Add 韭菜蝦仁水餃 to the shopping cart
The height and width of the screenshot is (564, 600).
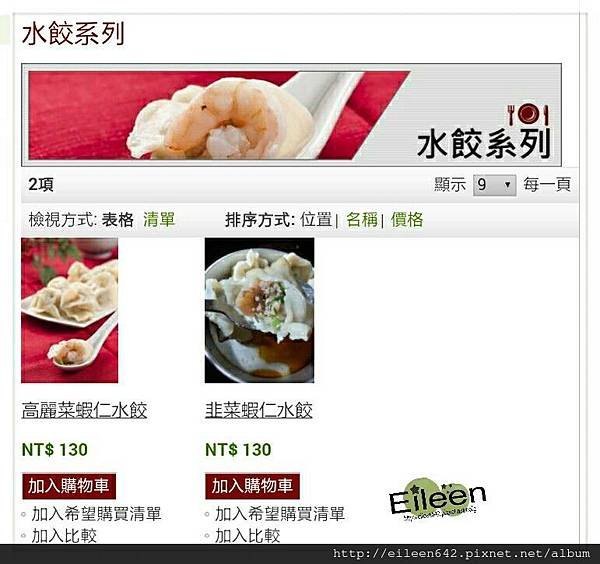pos(252,486)
